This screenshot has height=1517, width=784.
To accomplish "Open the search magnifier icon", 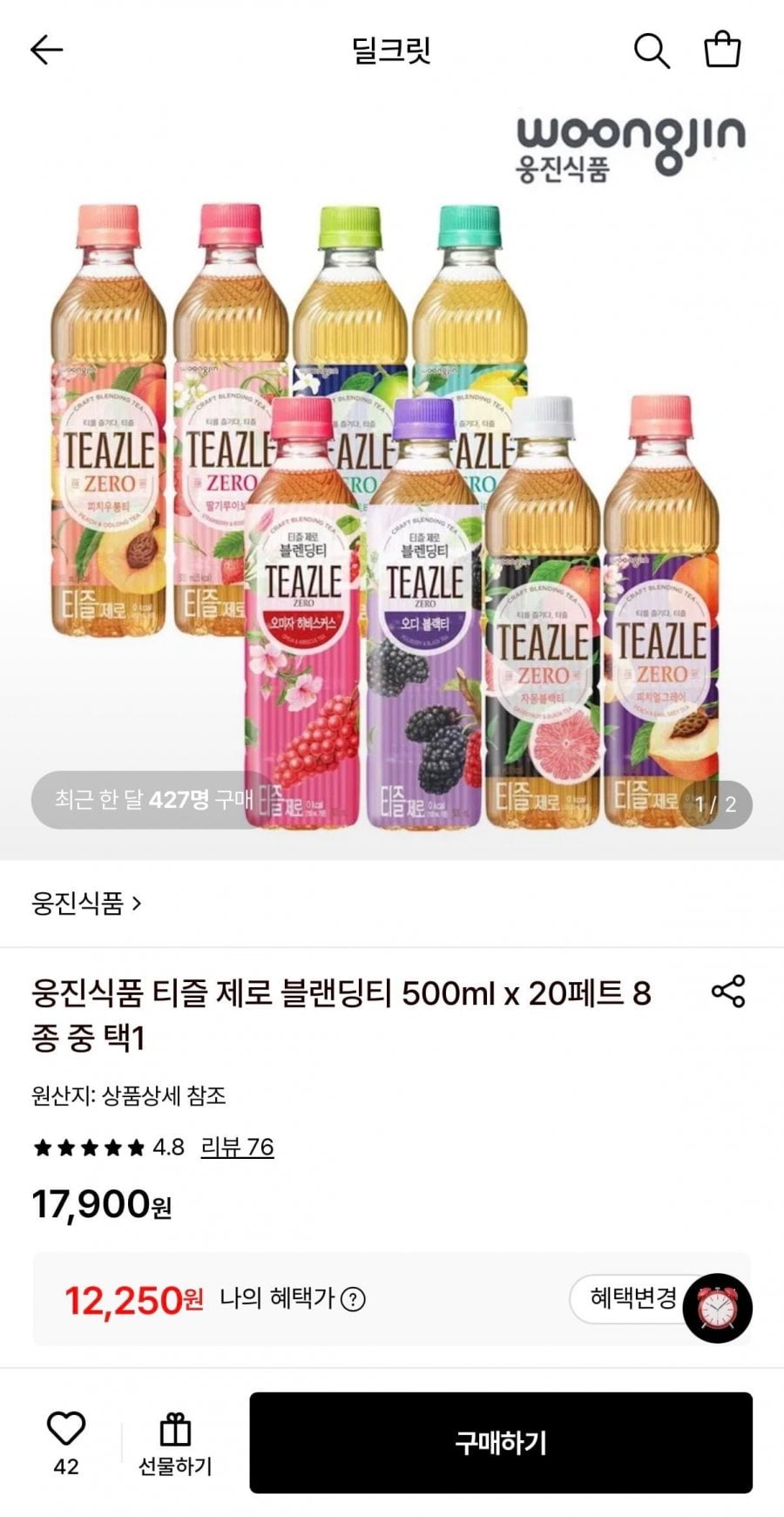I will click(652, 51).
